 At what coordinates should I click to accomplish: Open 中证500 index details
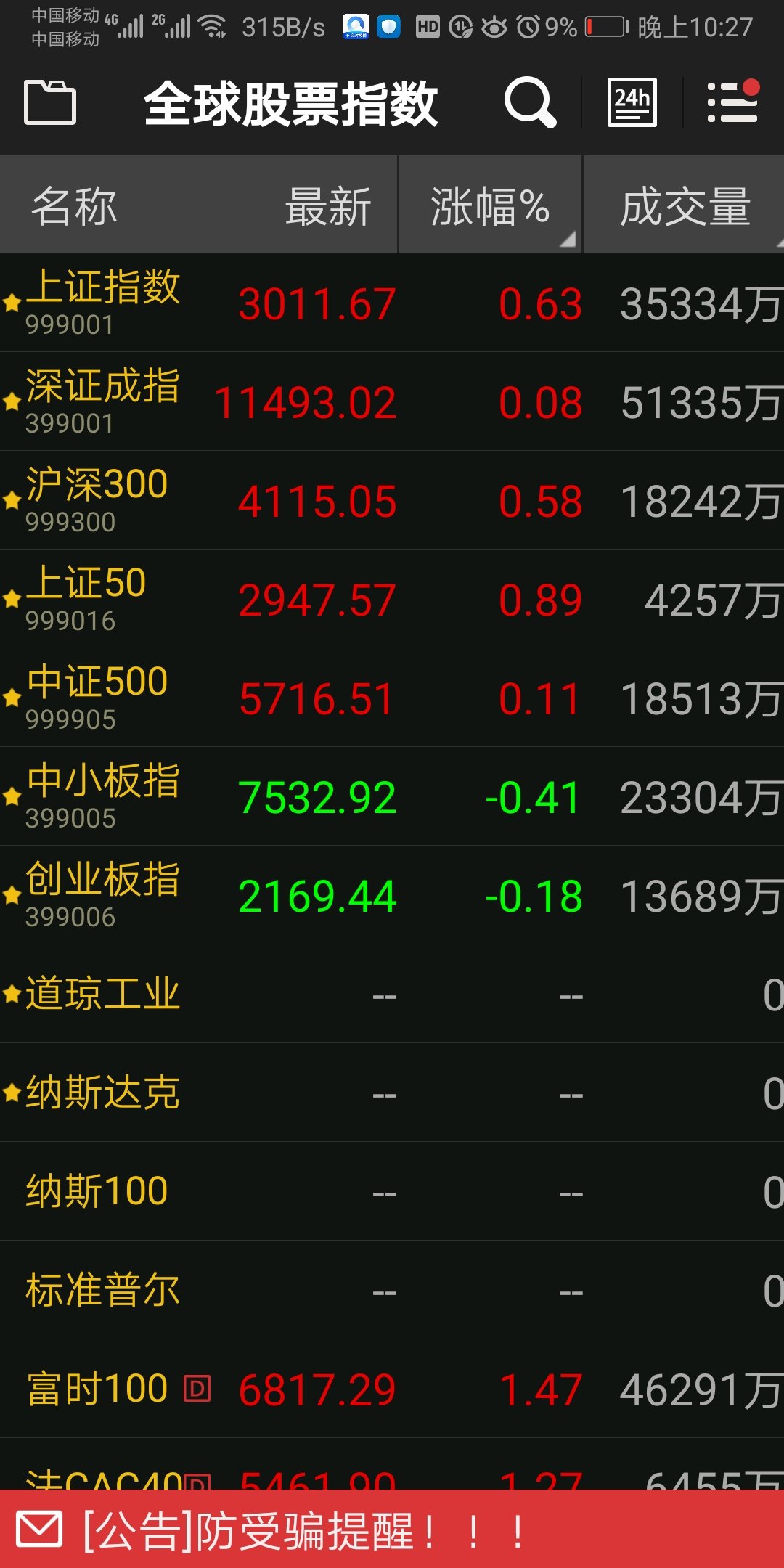392,698
